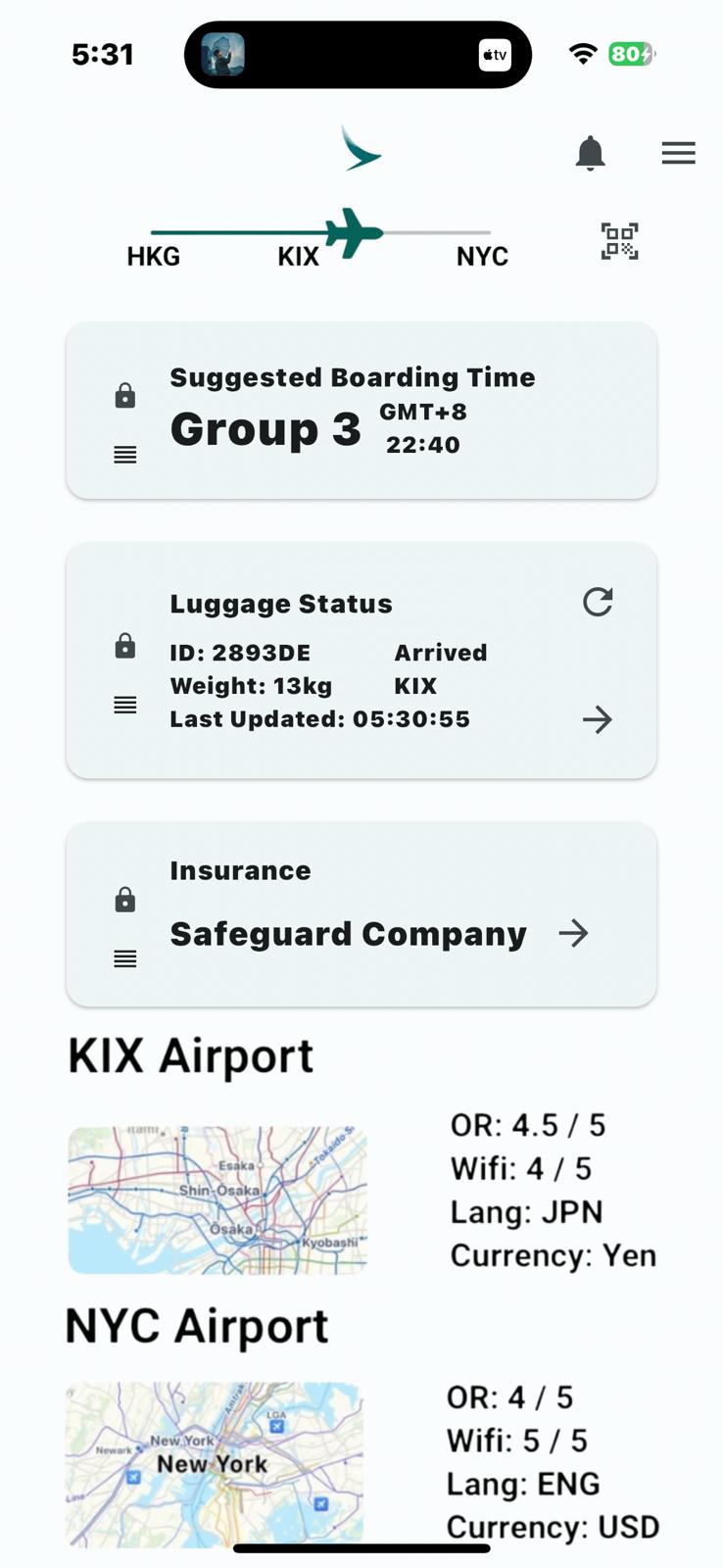Tap the lock icon on Suggested Boarding Time
Image resolution: width=723 pixels, height=1568 pixels.
click(125, 396)
